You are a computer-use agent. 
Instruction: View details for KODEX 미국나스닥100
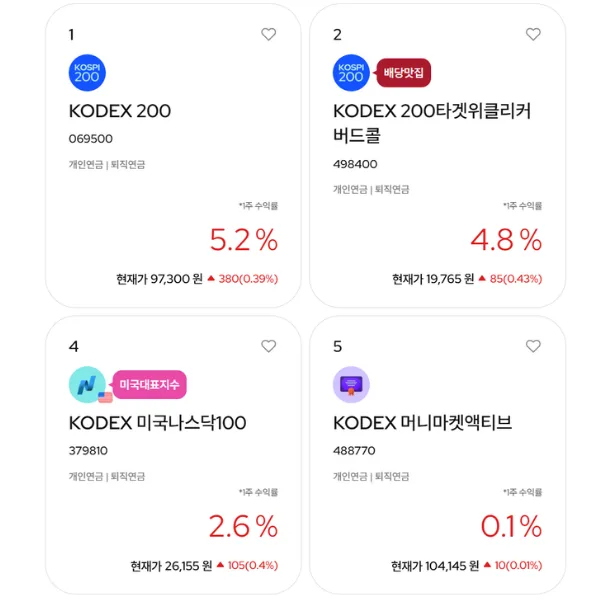click(173, 455)
